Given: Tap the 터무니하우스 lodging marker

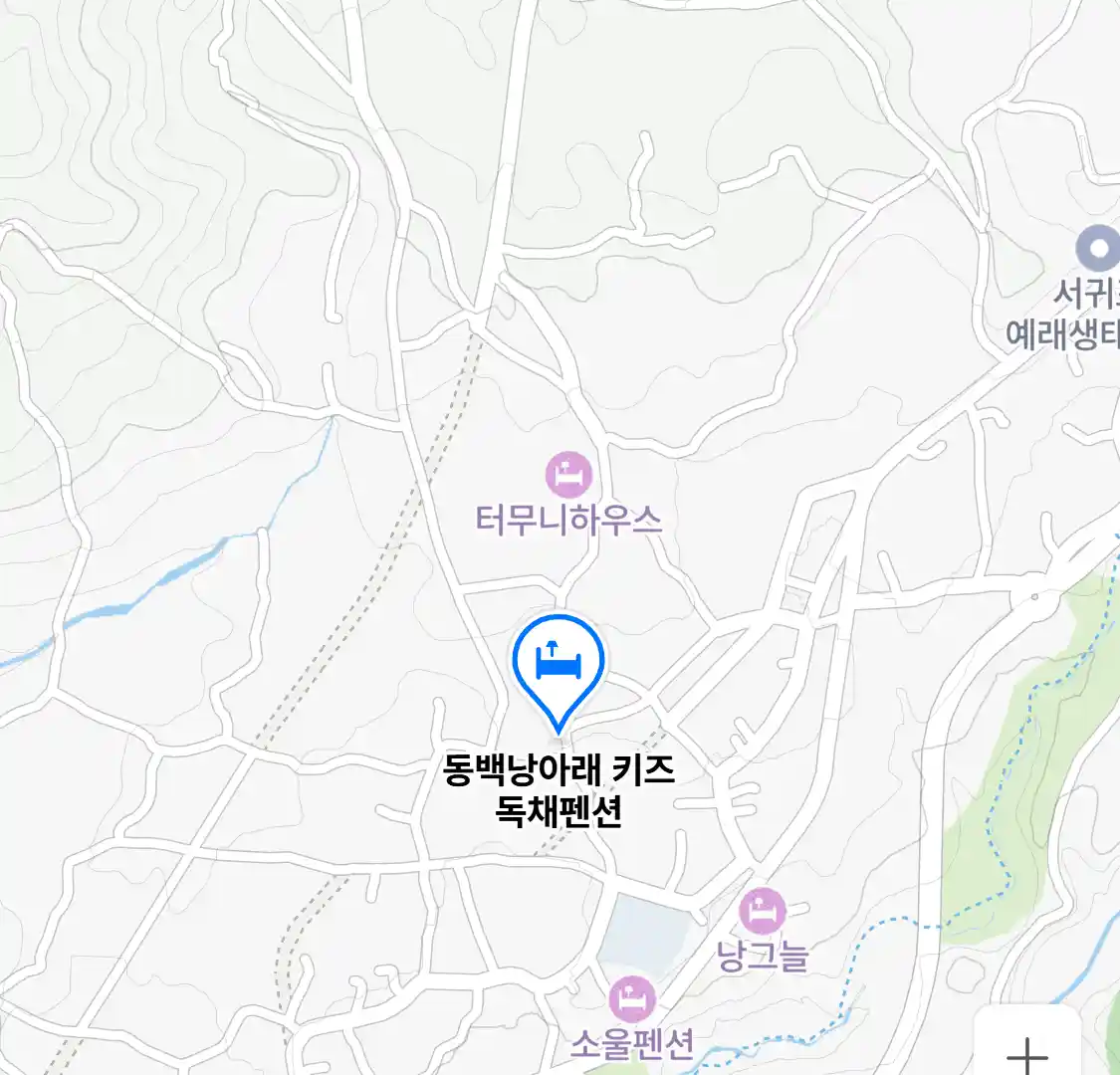Looking at the screenshot, I should pyautogui.click(x=568, y=475).
